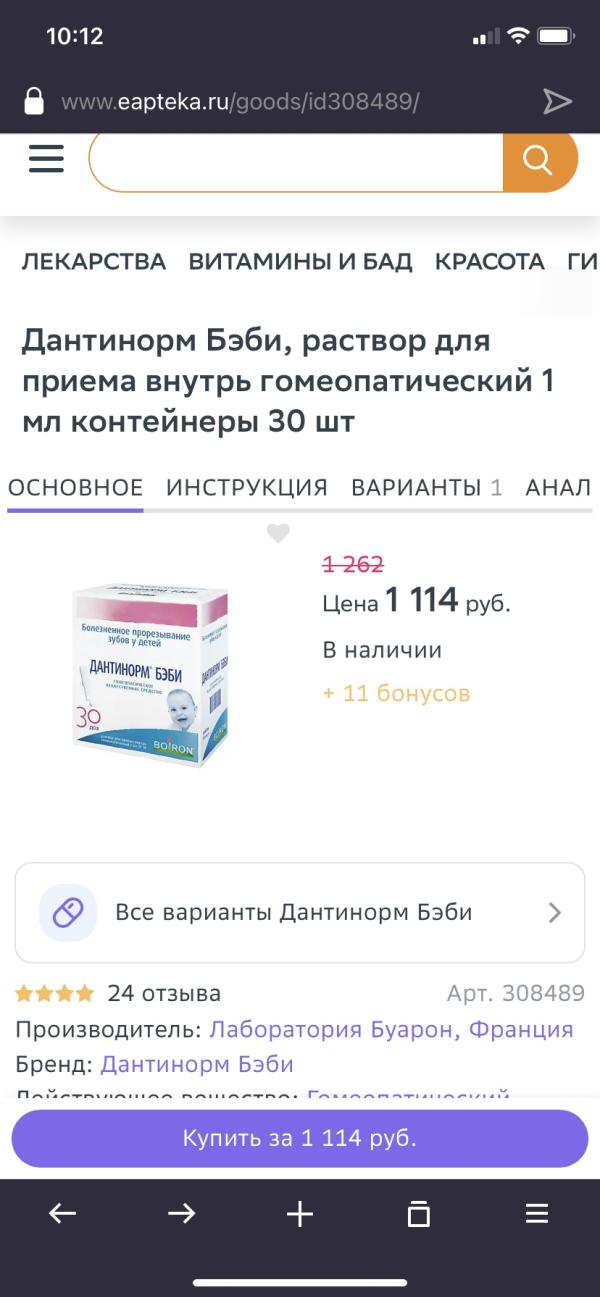600x1297 pixels.
Task: Tap Купить за 1 114 руб. button
Action: click(299, 1138)
